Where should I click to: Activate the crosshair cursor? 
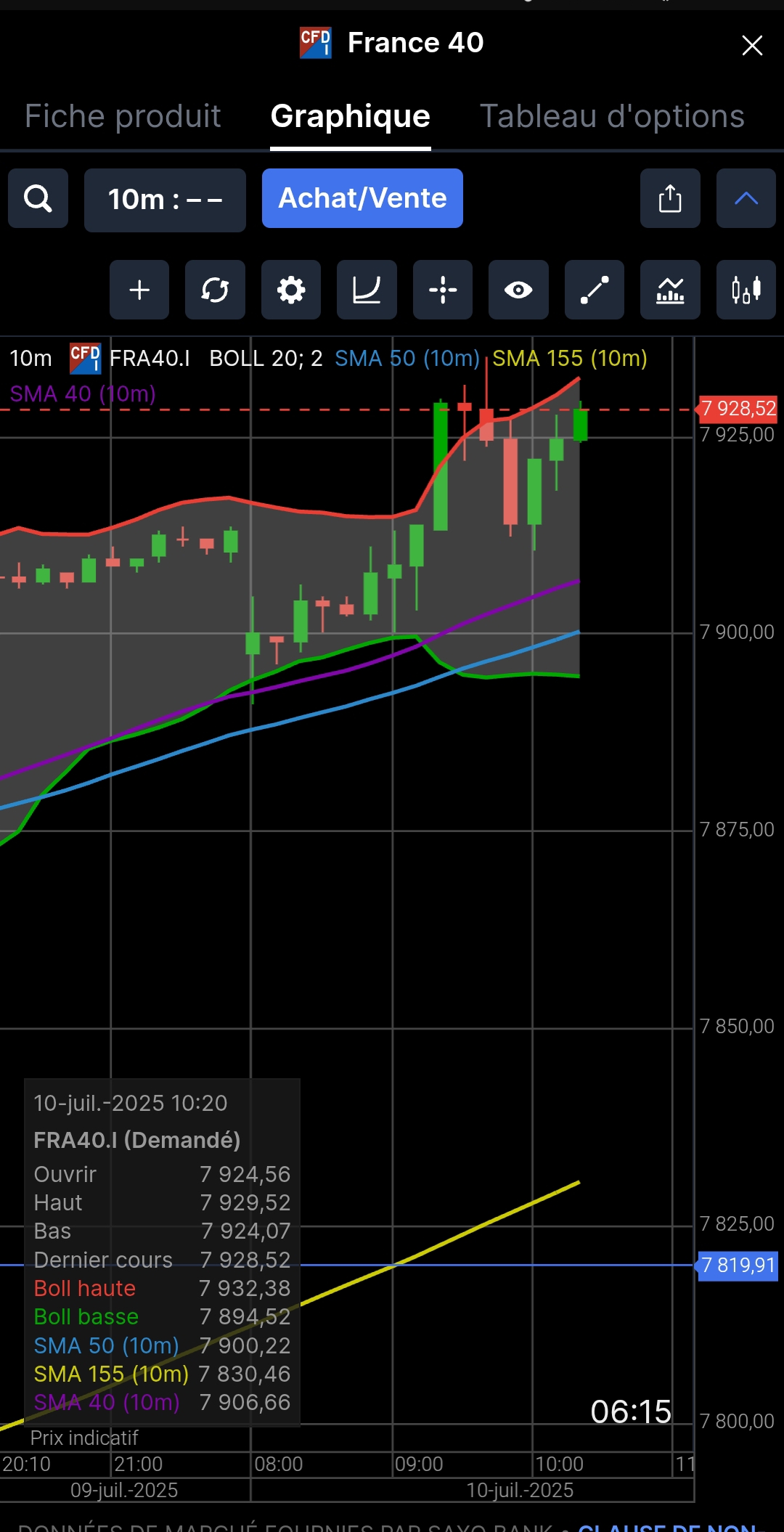443,290
